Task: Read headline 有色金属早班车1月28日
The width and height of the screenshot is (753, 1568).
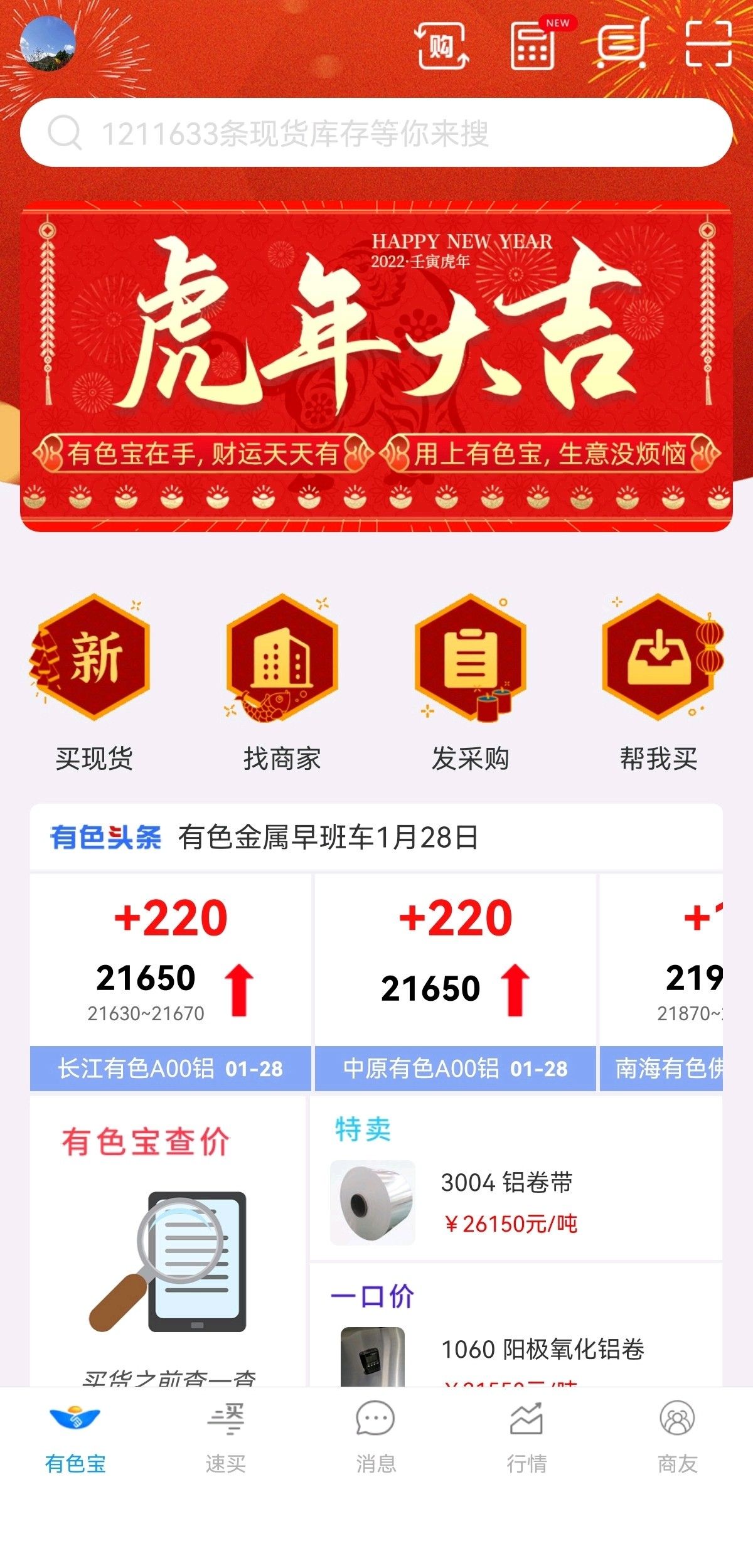Action: [x=328, y=837]
